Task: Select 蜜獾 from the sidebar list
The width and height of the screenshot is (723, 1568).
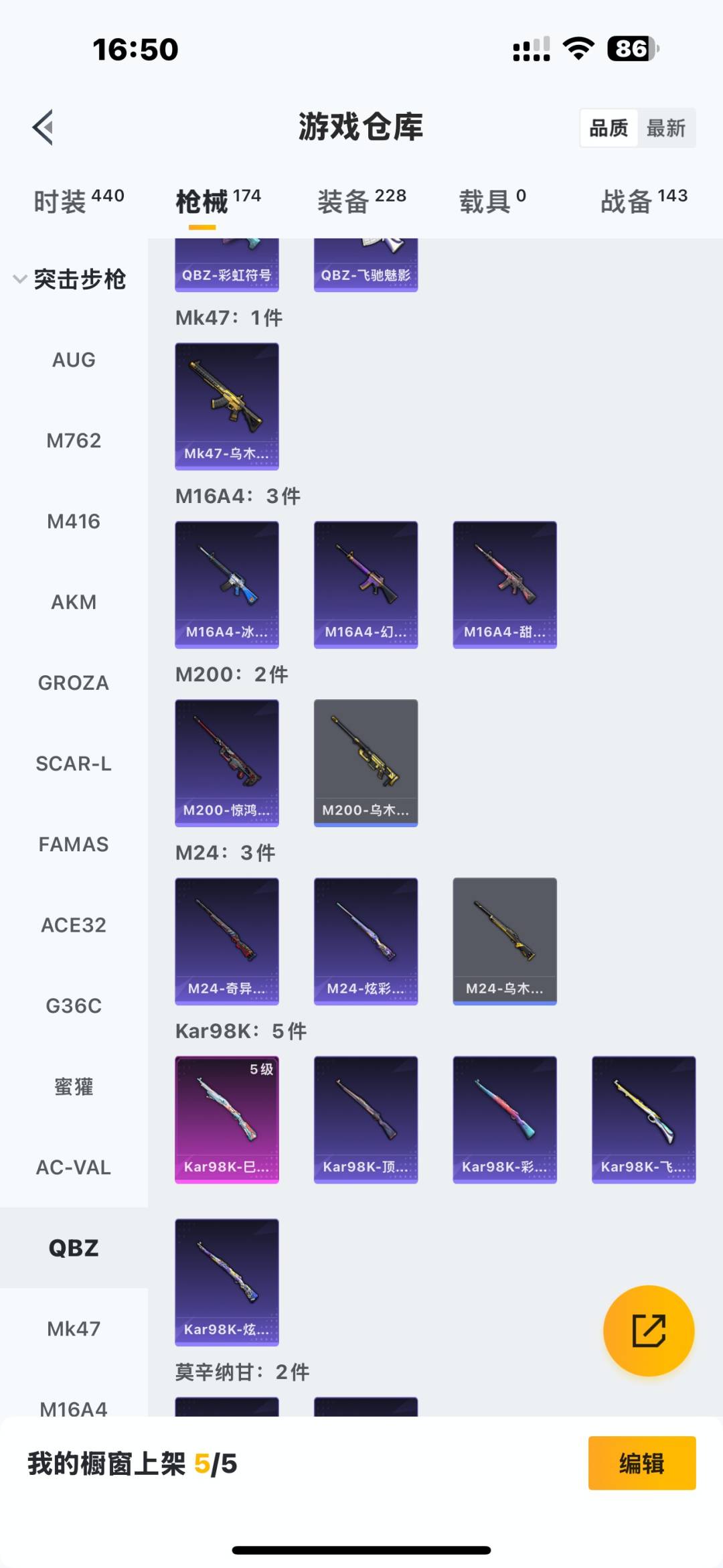Action: coord(74,1087)
